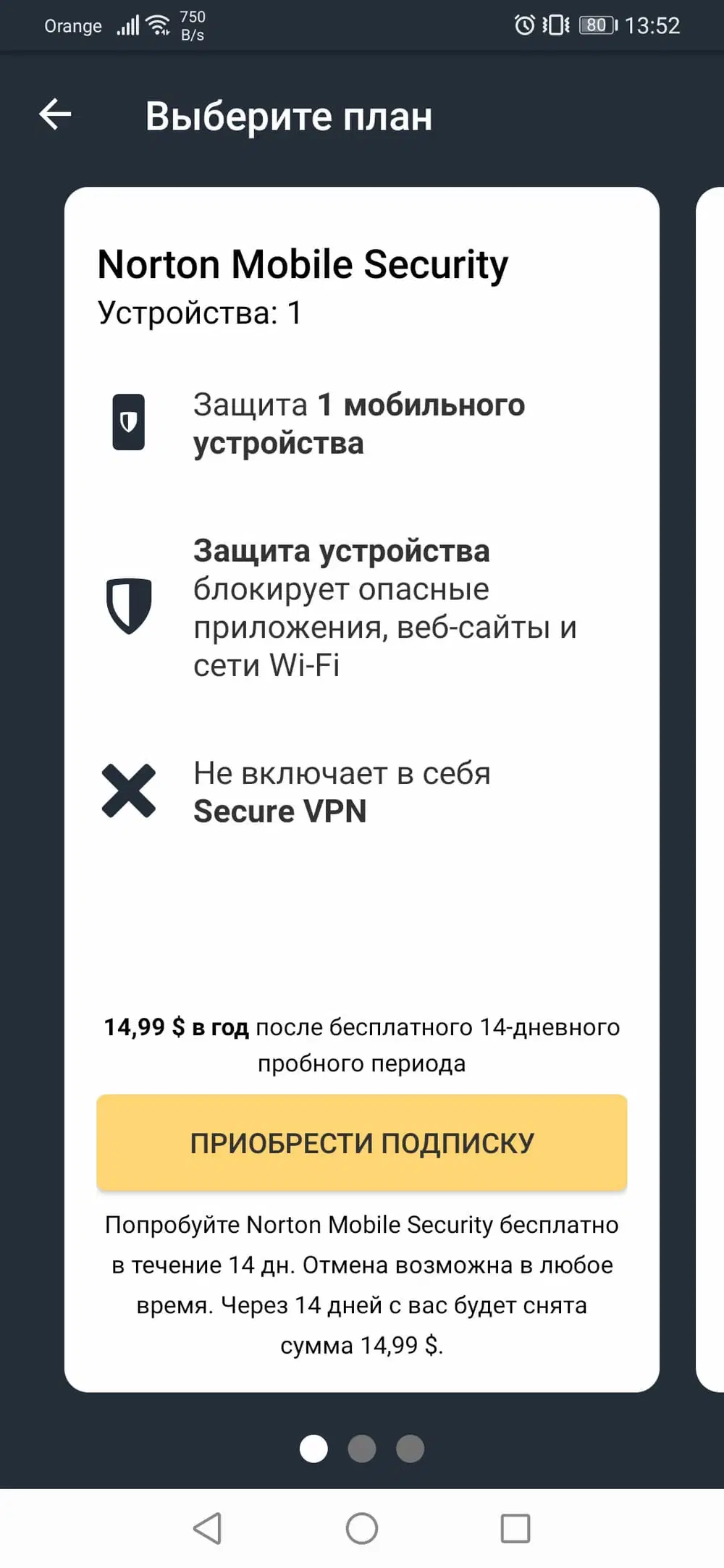724x1568 pixels.
Task: Select the second page indicator dot
Action: coord(362,1449)
